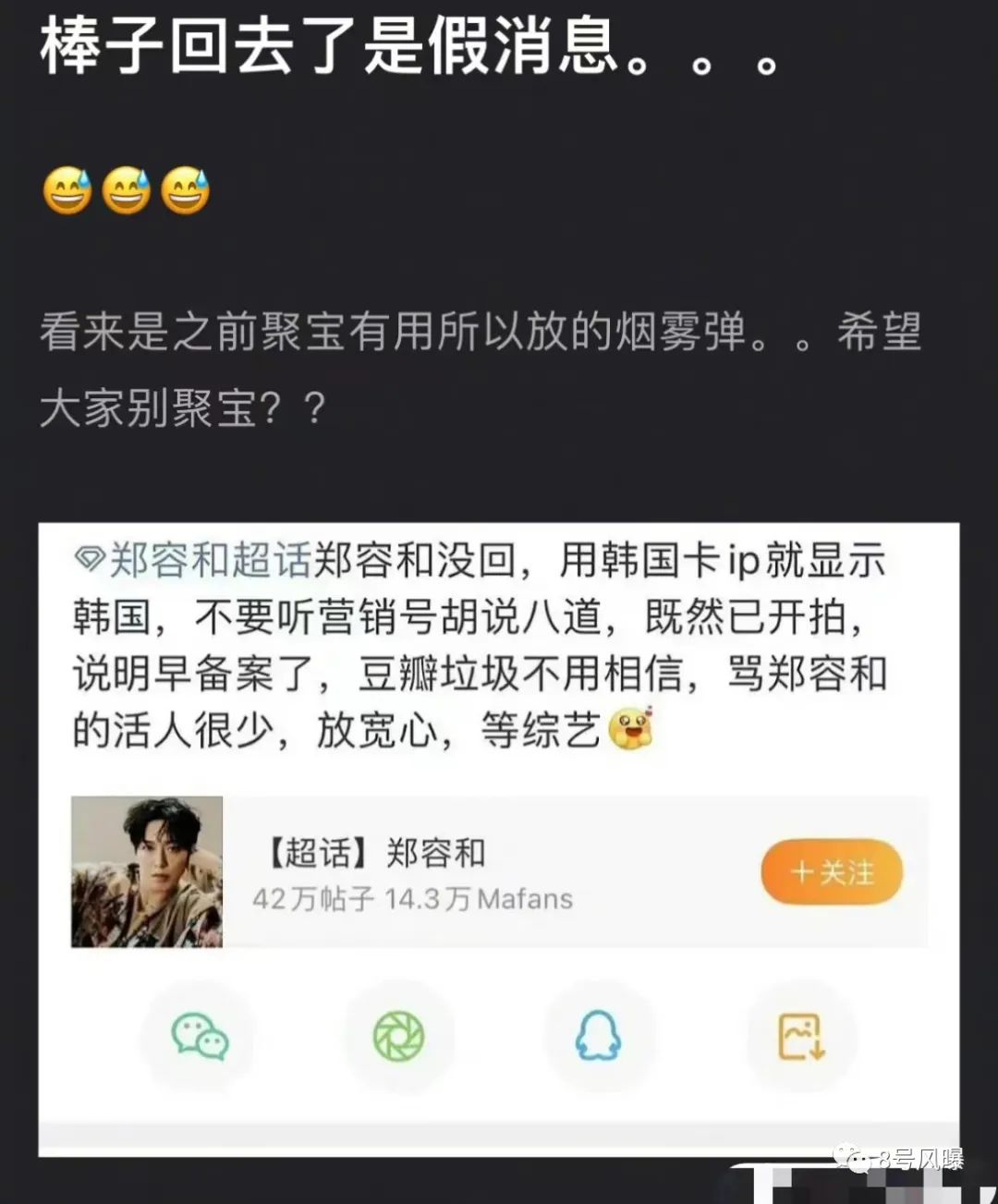Click the first sweating-smile emoji

(67, 191)
